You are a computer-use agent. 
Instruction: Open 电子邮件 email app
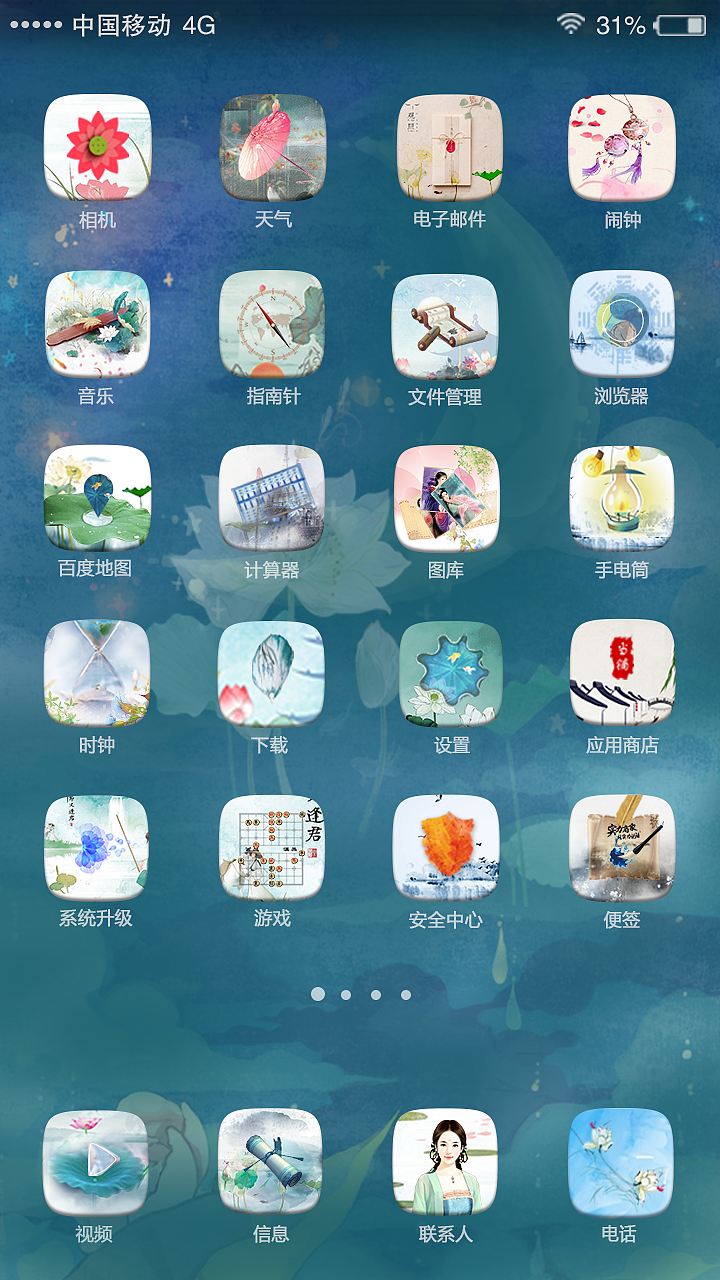(449, 148)
